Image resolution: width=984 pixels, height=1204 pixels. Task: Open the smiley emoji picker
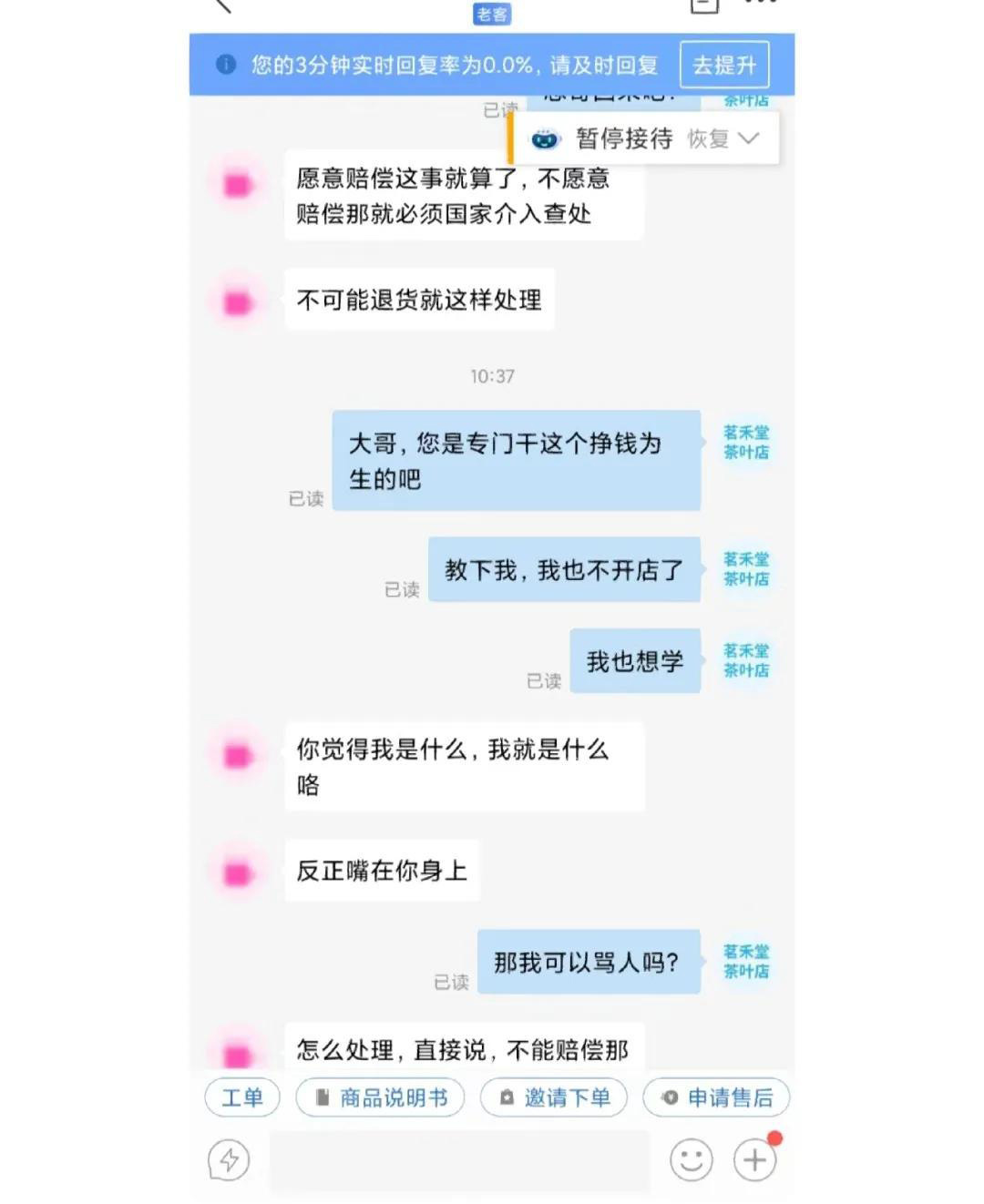point(690,1160)
